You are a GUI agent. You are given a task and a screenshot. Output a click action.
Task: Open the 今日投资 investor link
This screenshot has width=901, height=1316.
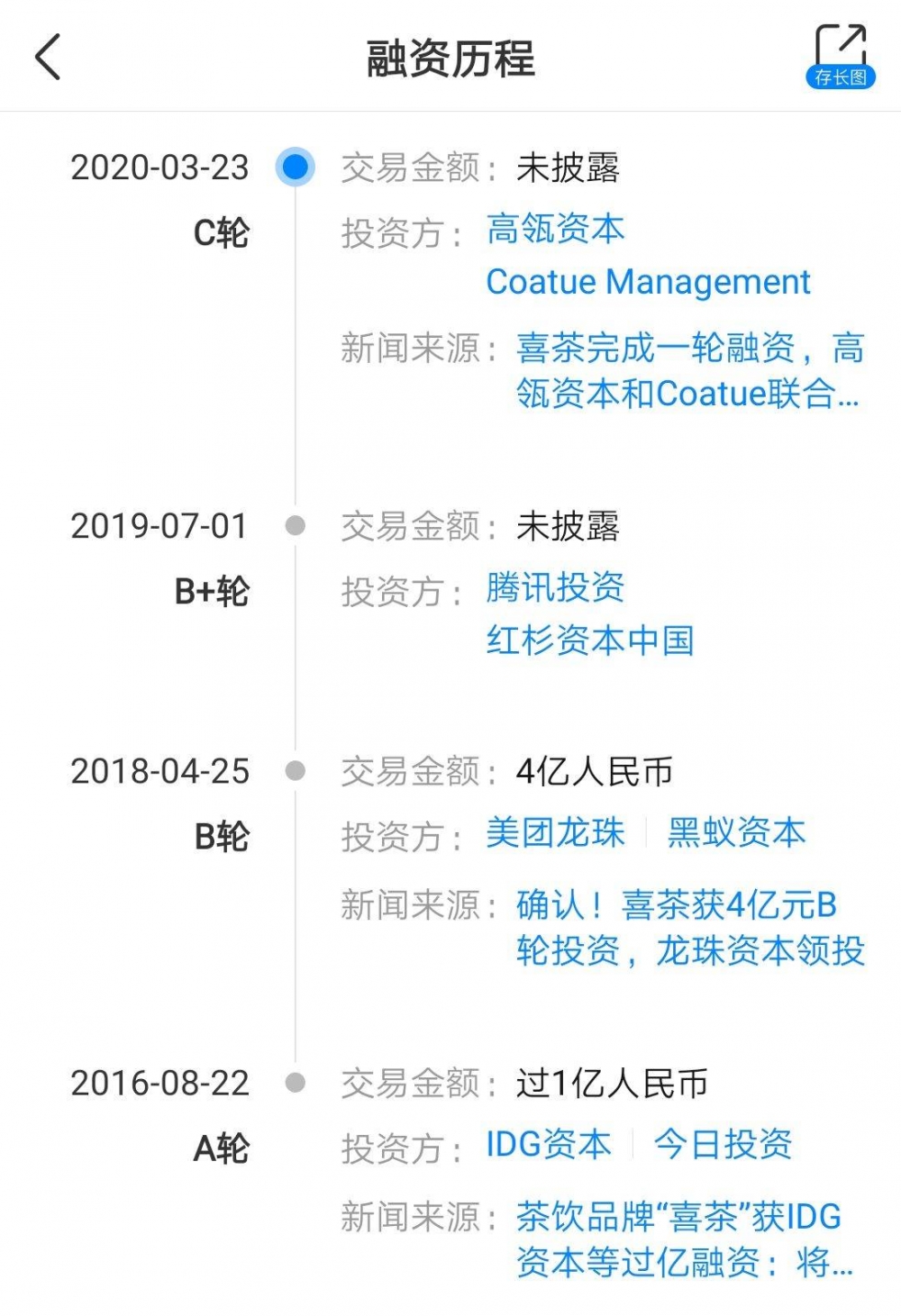(721, 1145)
